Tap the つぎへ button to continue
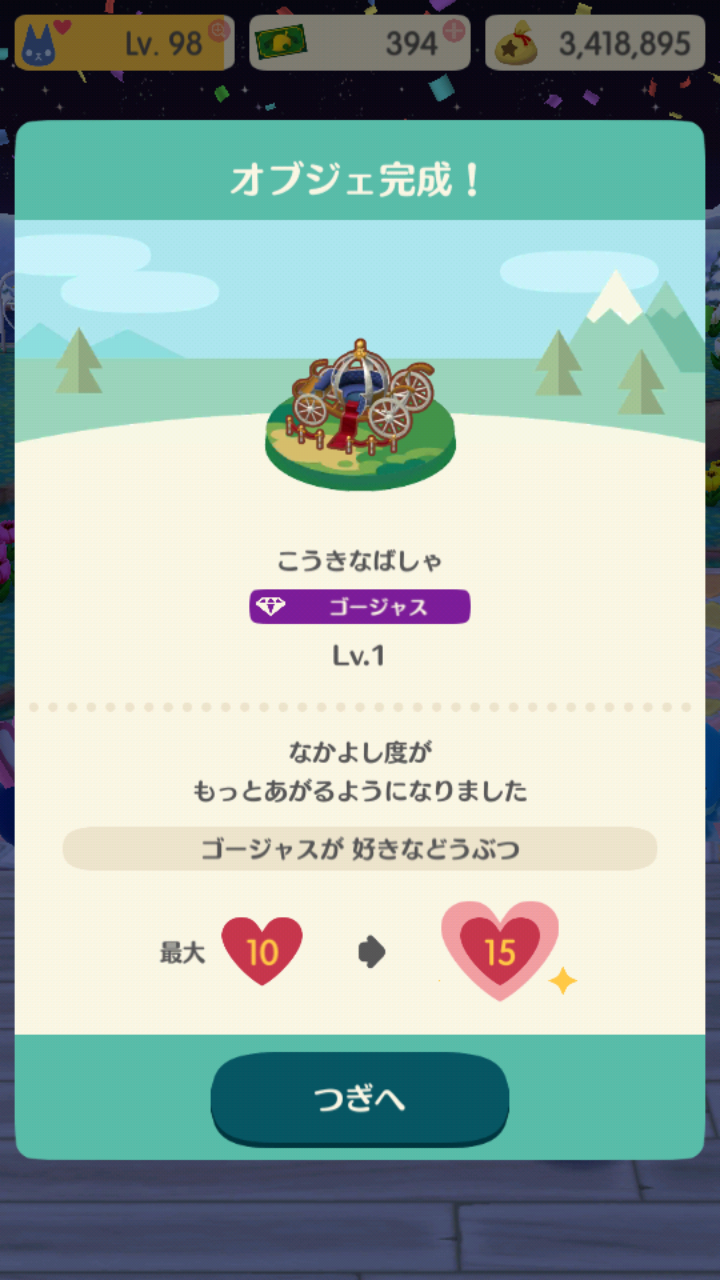This screenshot has height=1280, width=720. click(359, 1099)
